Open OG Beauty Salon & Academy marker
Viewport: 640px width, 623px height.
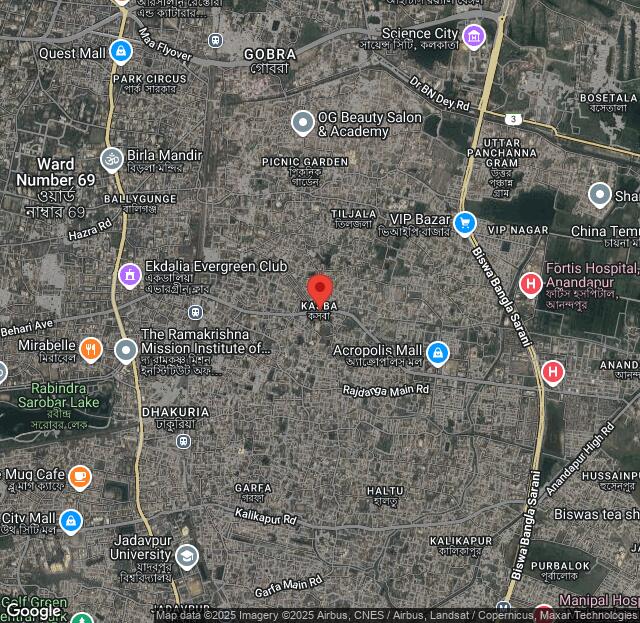coord(302,124)
